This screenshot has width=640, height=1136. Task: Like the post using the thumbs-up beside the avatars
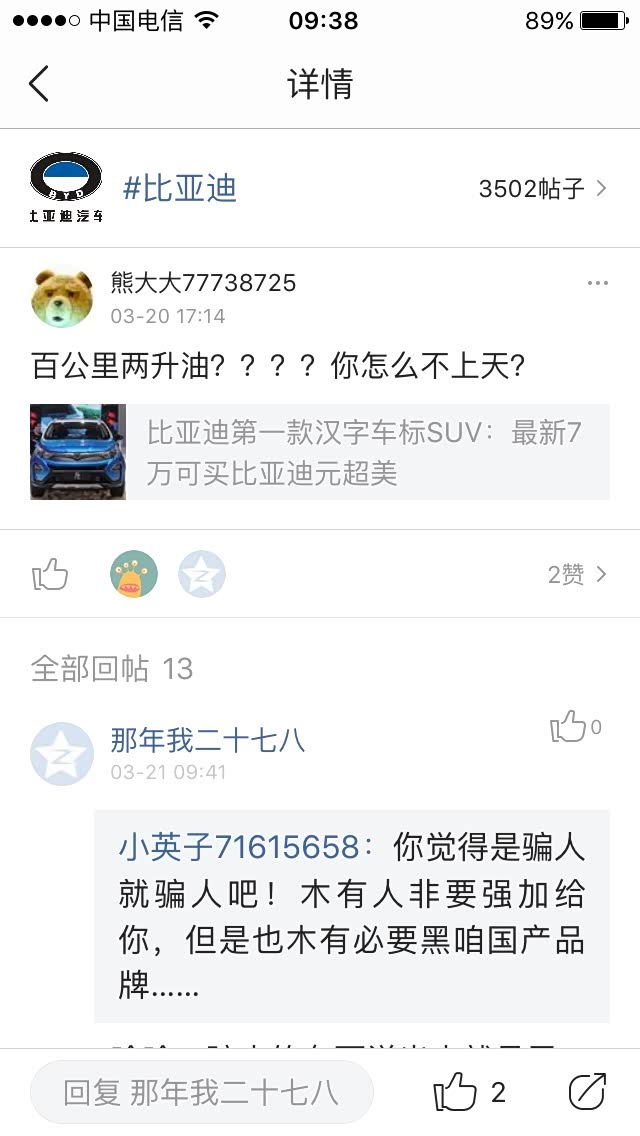50,574
